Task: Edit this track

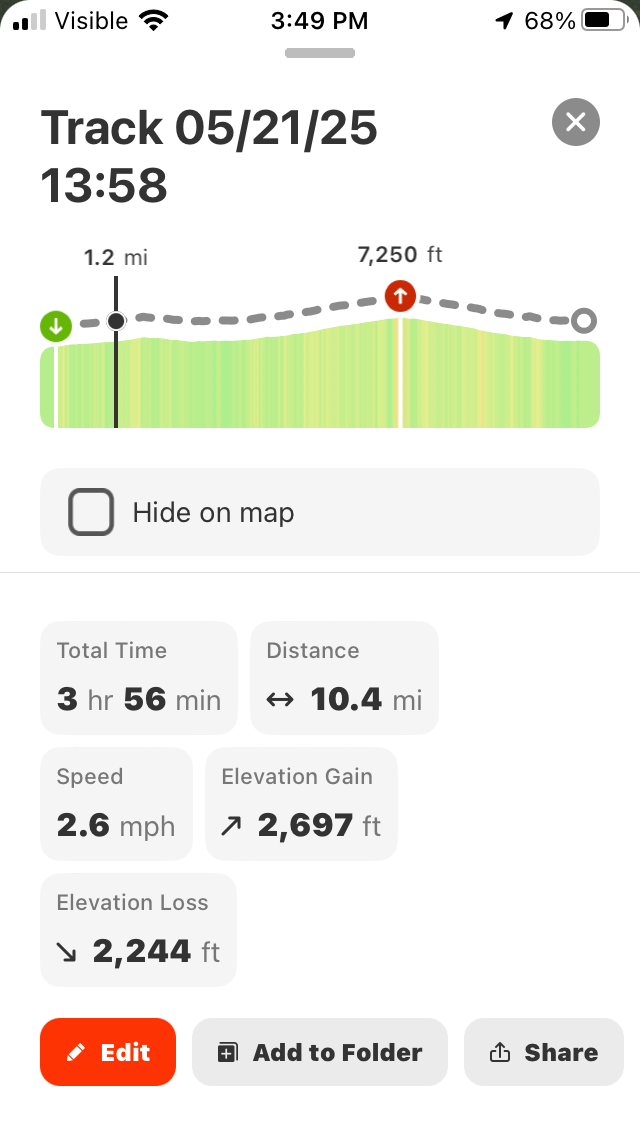Action: tap(108, 1052)
